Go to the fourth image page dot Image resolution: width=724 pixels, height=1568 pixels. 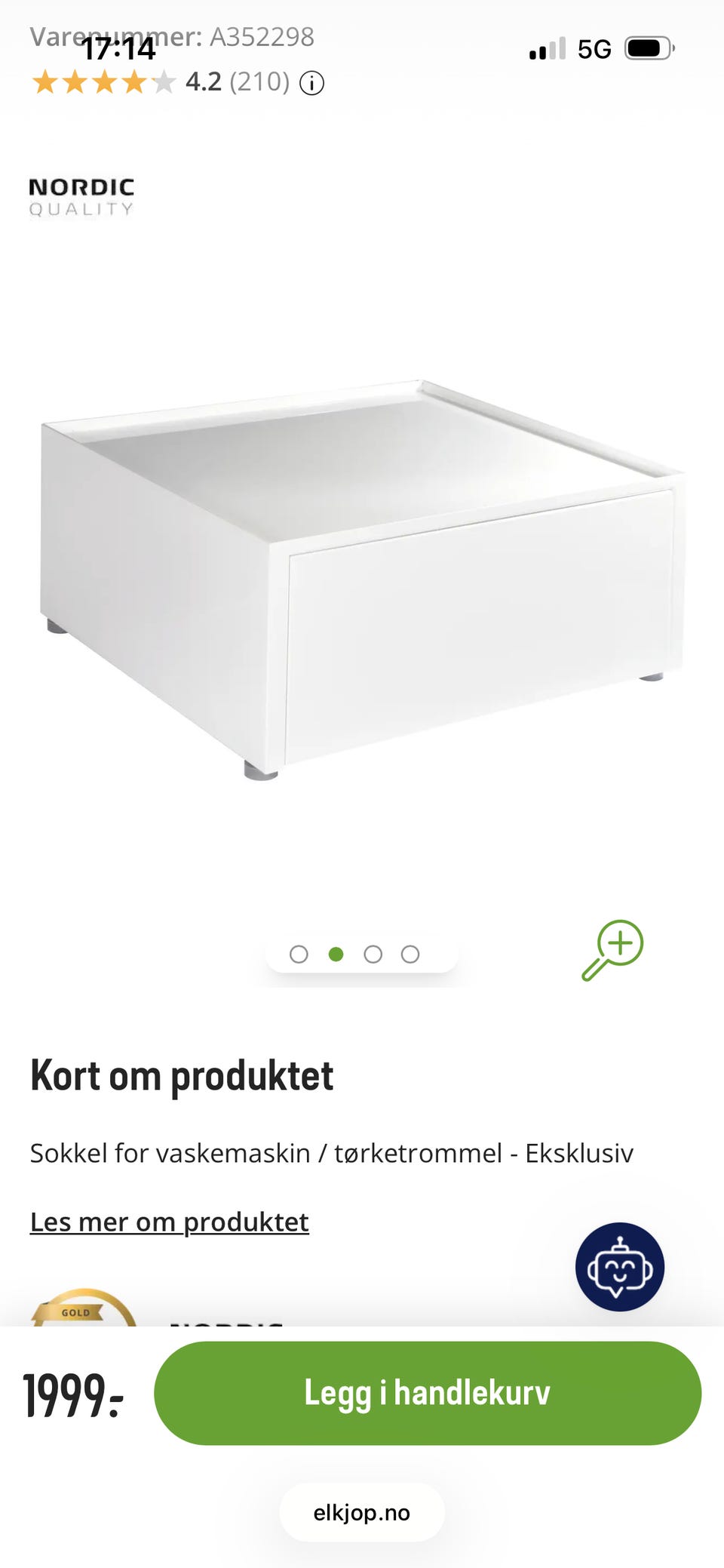(x=410, y=955)
